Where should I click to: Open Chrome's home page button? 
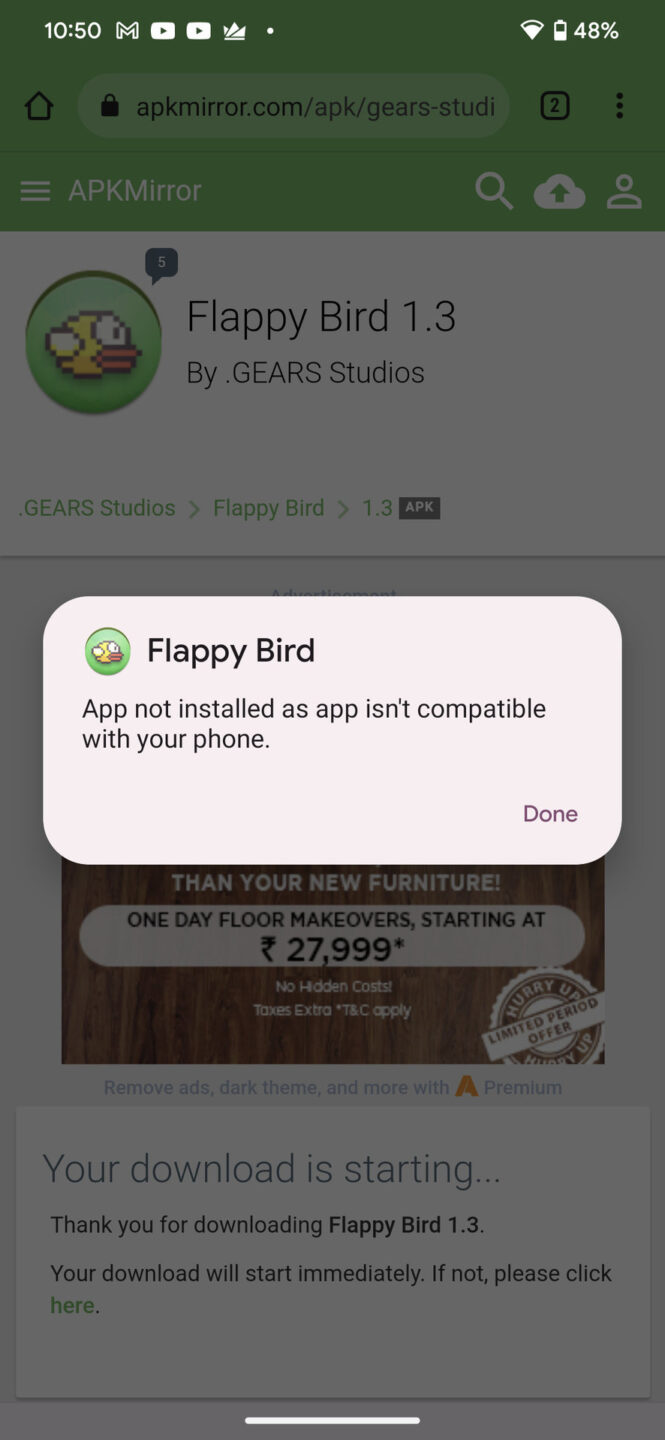tap(39, 106)
